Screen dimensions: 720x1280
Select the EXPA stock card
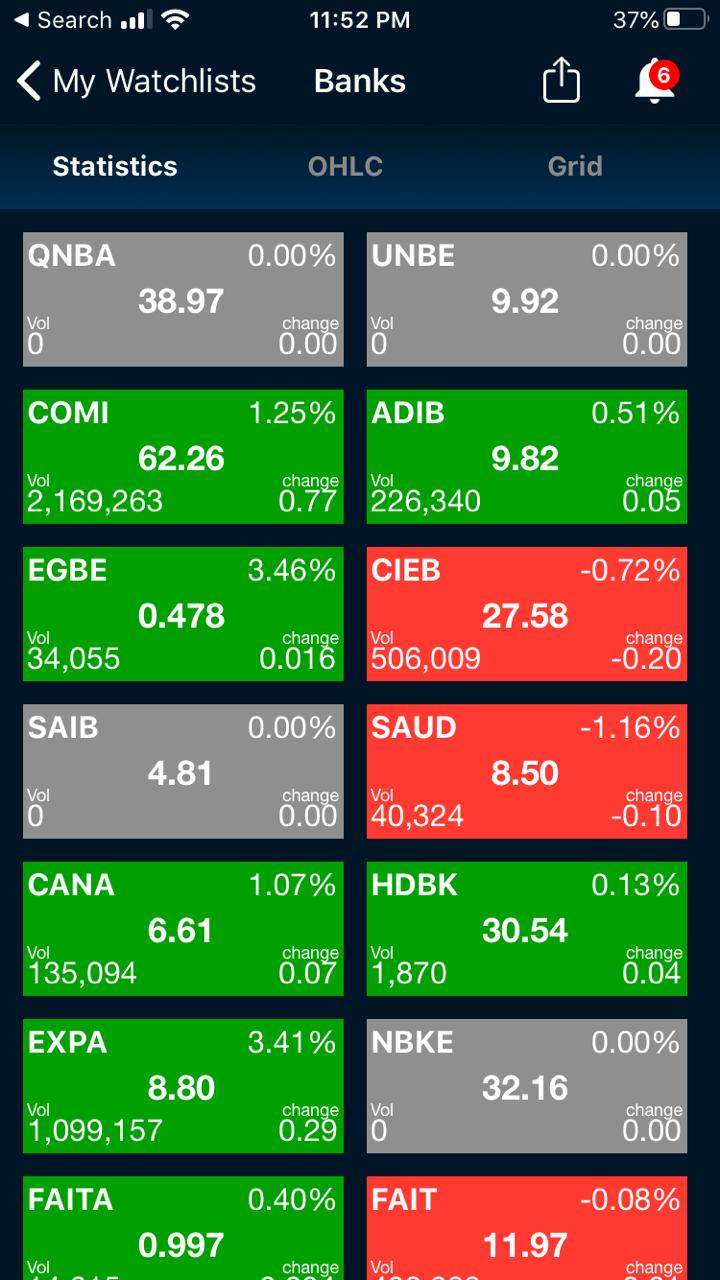(183, 1085)
